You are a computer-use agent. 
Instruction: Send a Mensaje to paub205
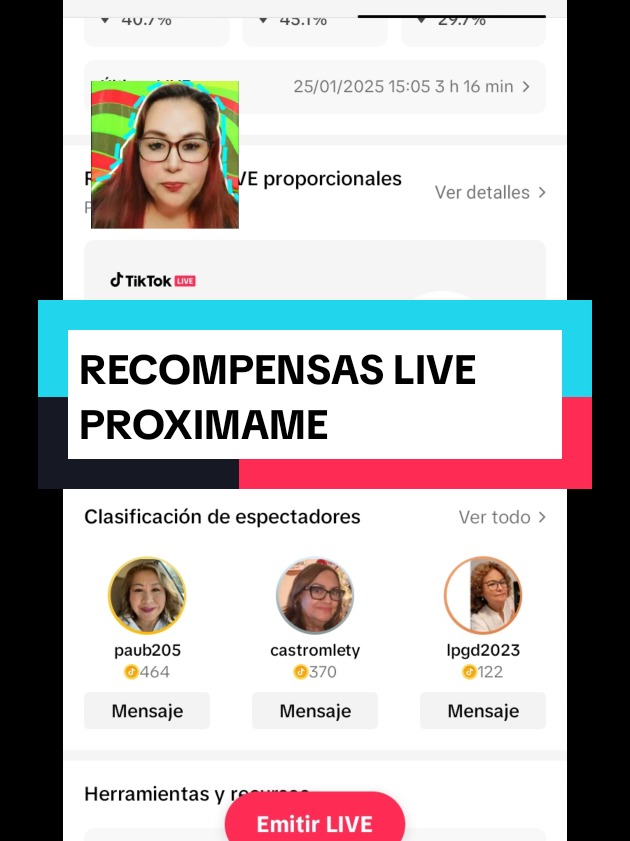(x=147, y=711)
